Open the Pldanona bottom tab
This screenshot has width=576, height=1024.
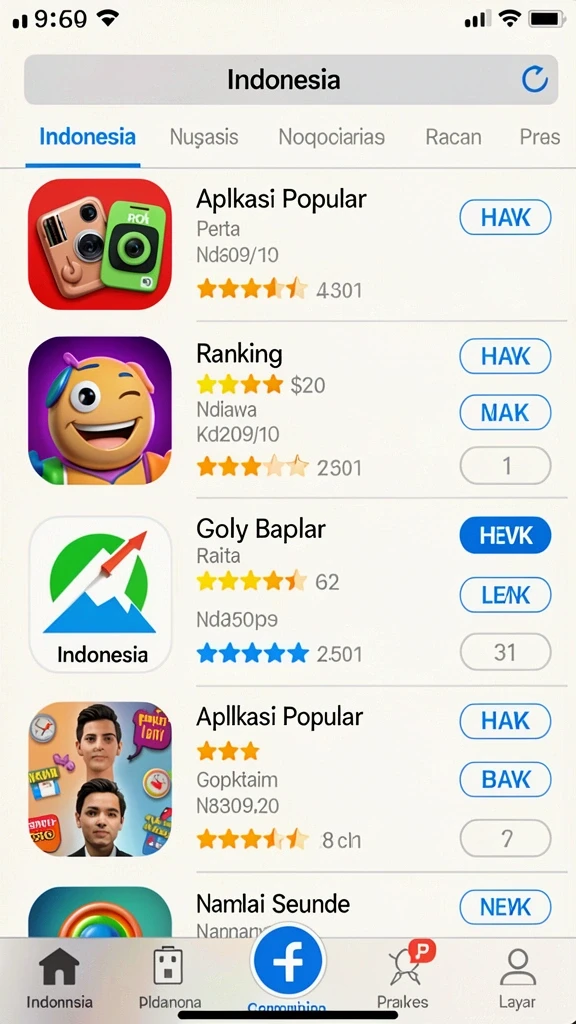click(170, 976)
